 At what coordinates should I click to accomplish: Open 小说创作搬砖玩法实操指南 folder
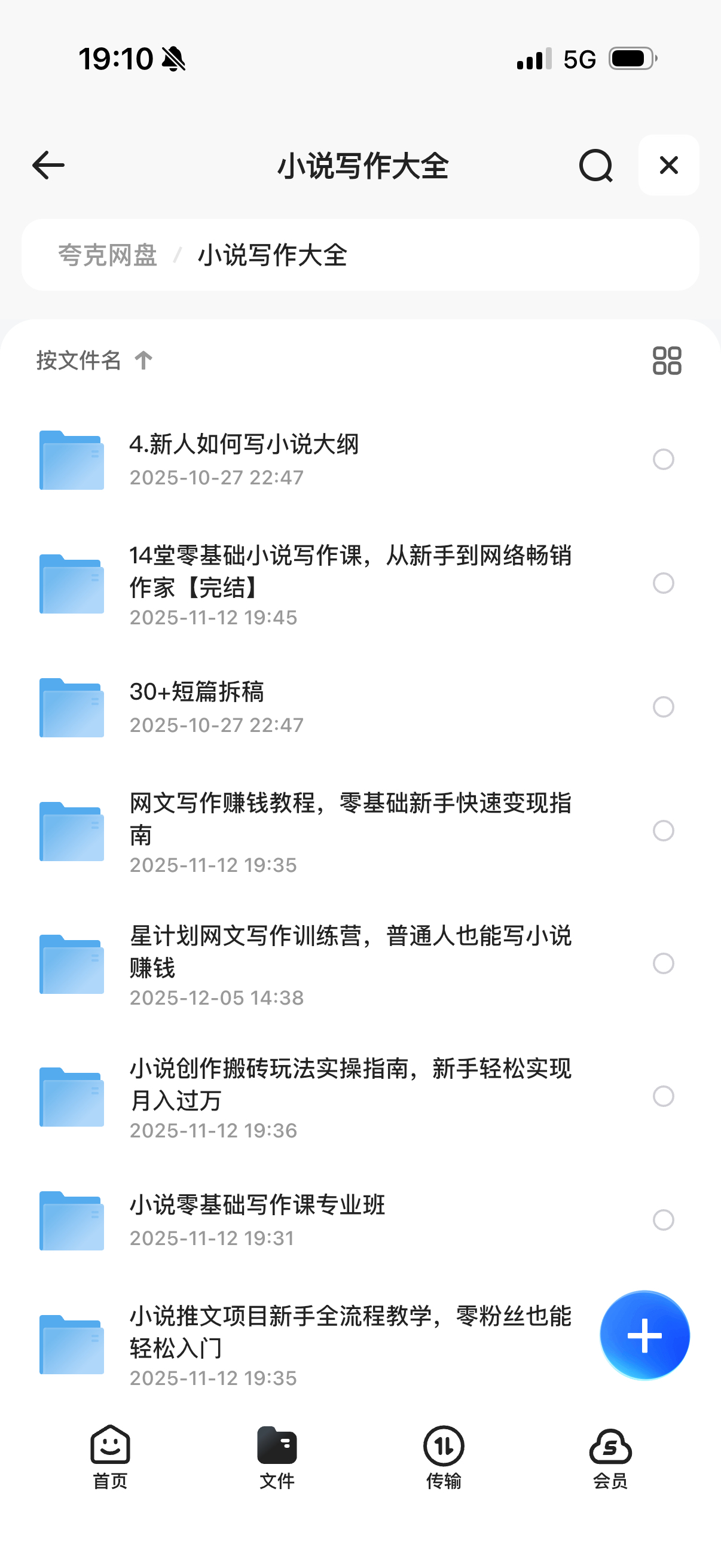(x=350, y=1096)
